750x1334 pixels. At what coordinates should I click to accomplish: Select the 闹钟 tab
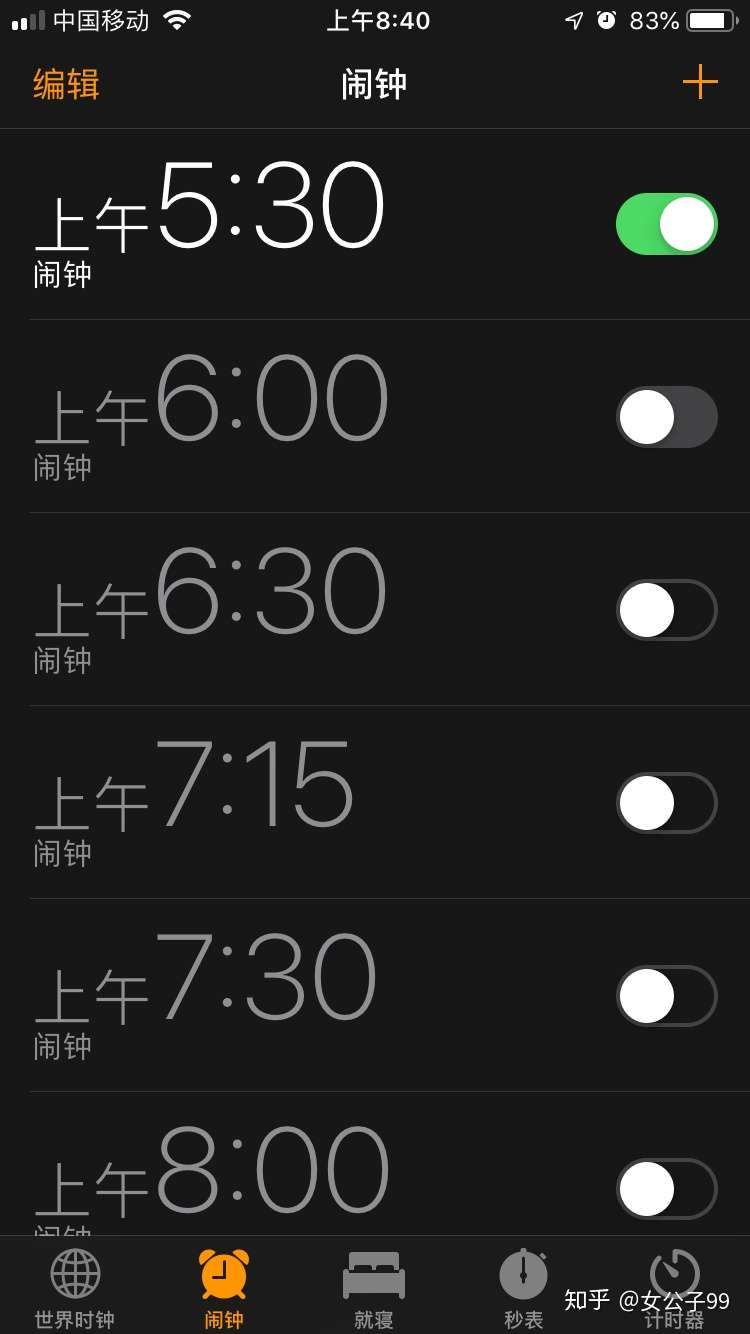(x=224, y=1289)
